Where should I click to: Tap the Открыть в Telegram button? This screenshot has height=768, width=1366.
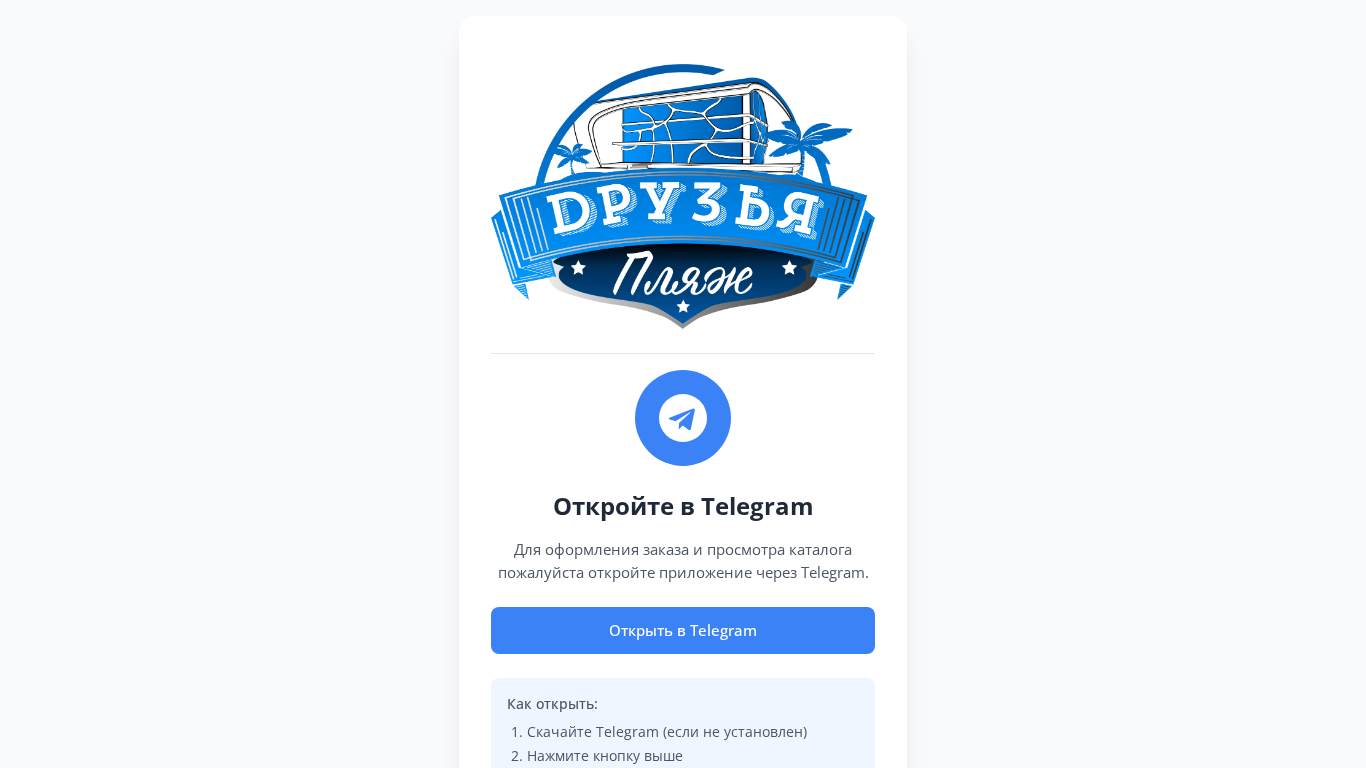[683, 630]
